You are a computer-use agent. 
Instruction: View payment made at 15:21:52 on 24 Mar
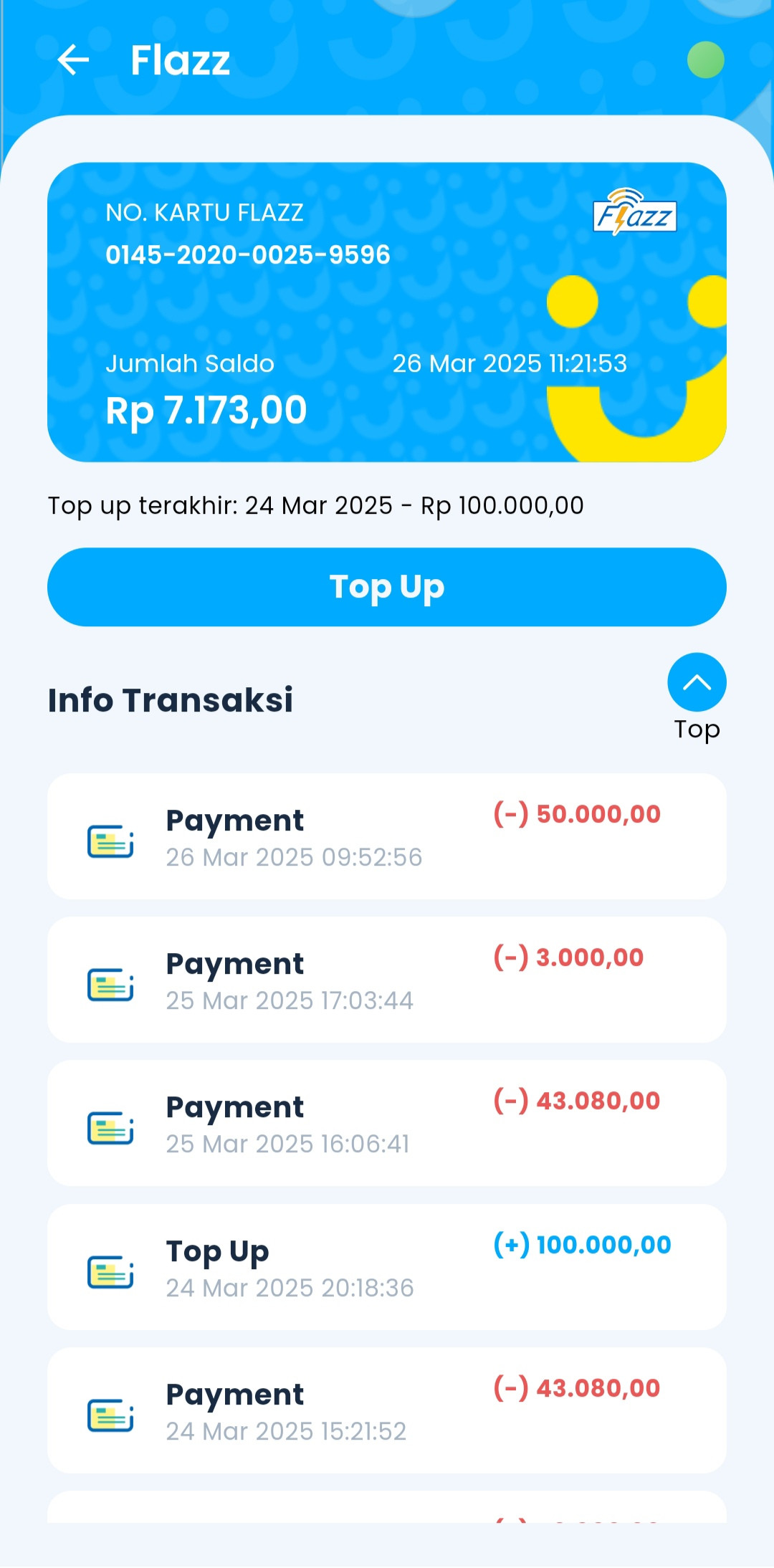[x=387, y=1410]
